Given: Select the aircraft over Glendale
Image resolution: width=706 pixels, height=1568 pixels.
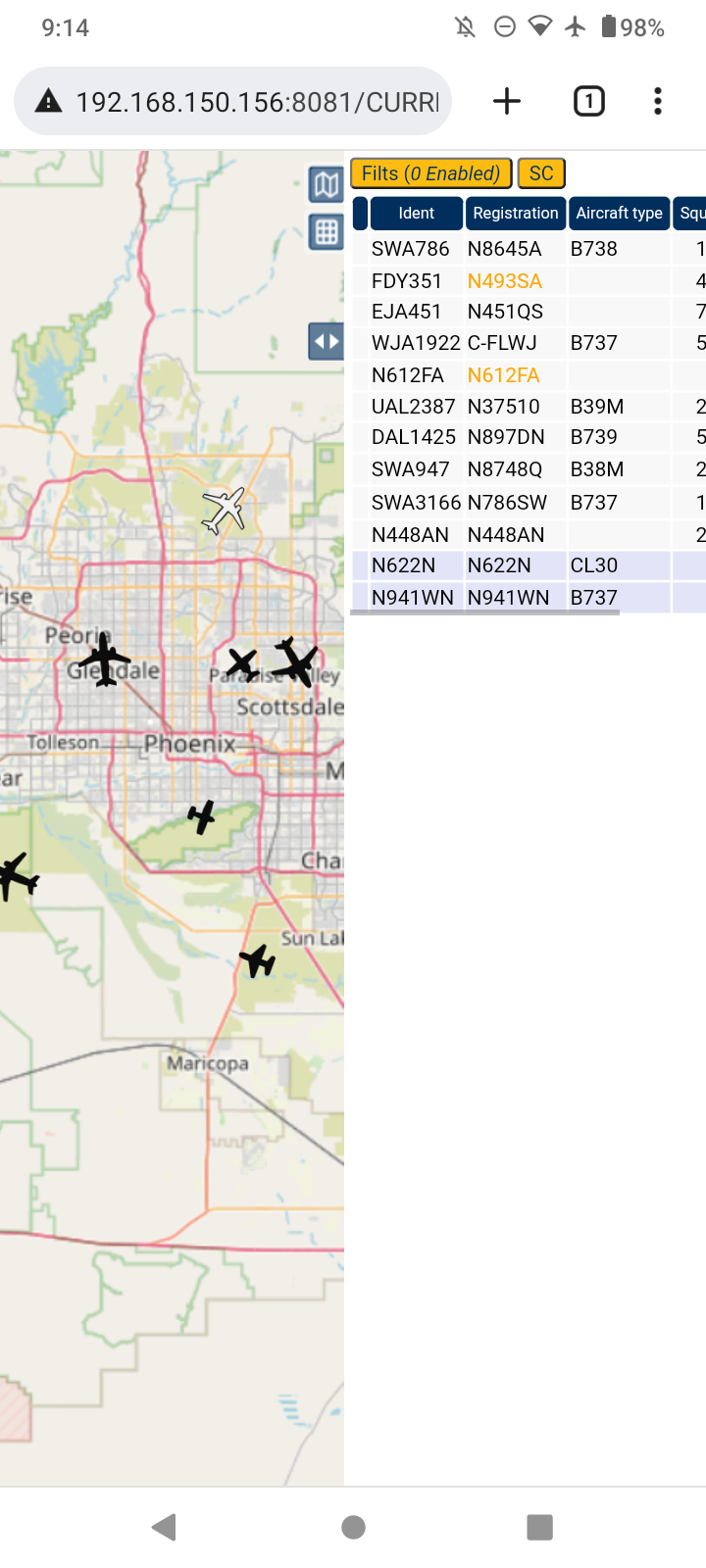Looking at the screenshot, I should [x=103, y=660].
